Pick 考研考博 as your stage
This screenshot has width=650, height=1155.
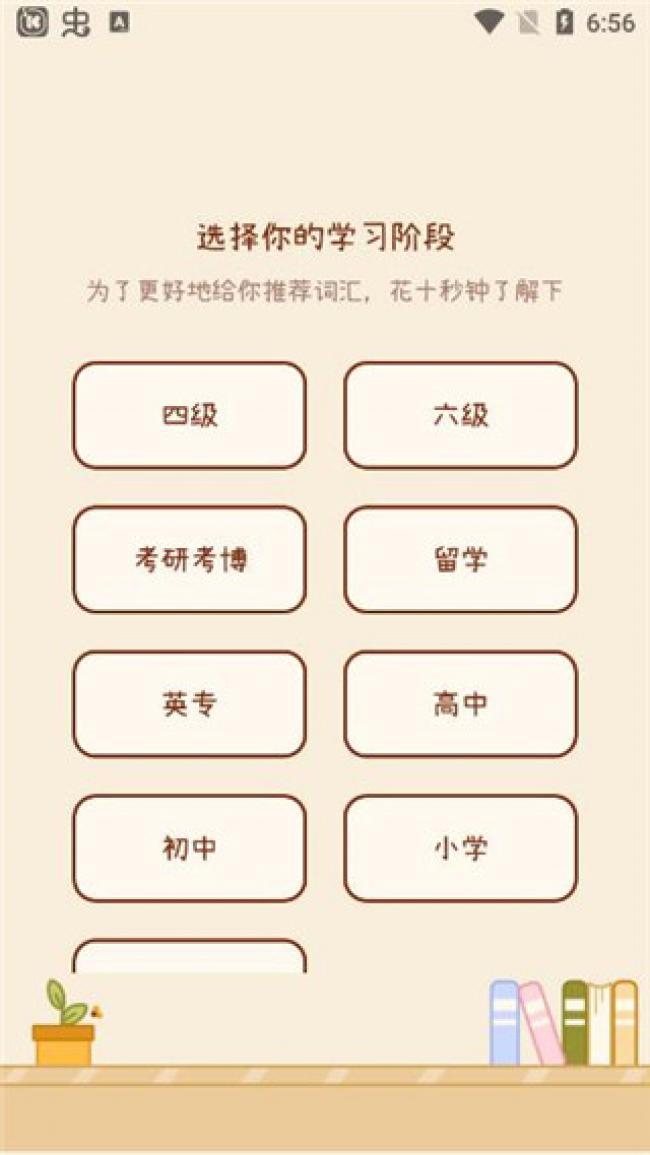coord(189,559)
